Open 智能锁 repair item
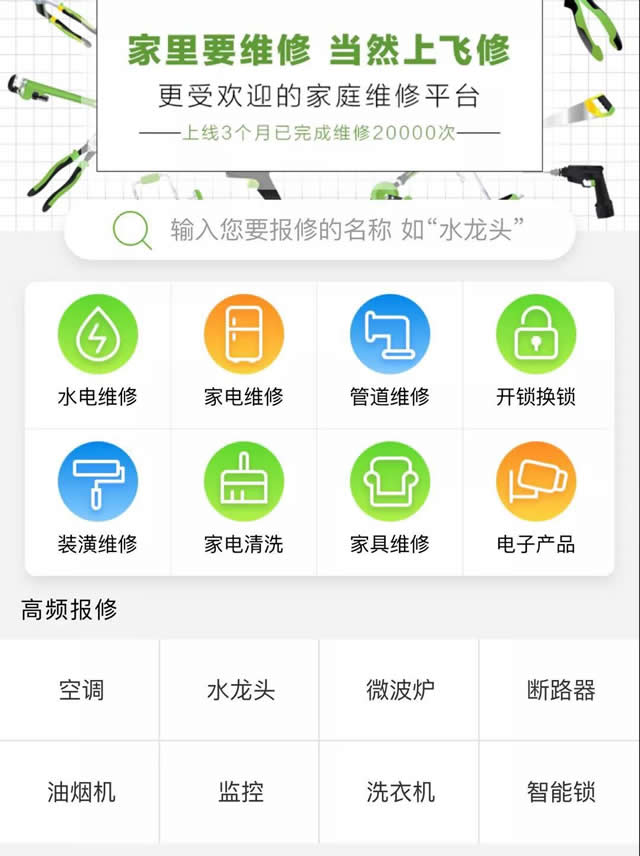The width and height of the screenshot is (640, 856). point(560,792)
